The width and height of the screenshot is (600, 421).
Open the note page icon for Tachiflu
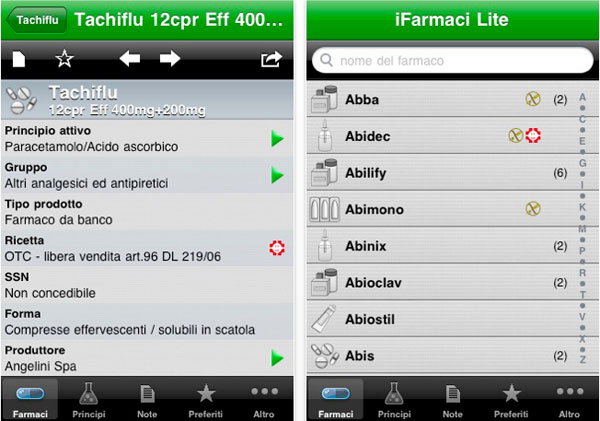pyautogui.click(x=18, y=60)
